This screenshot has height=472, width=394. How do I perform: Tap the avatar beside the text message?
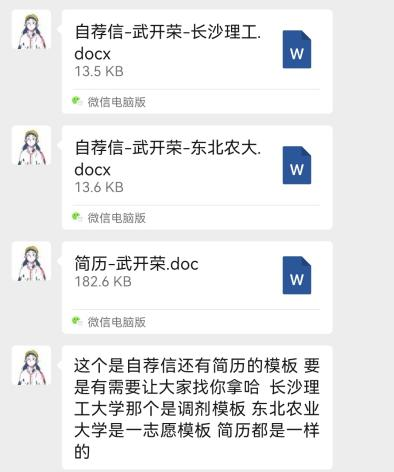click(31, 365)
